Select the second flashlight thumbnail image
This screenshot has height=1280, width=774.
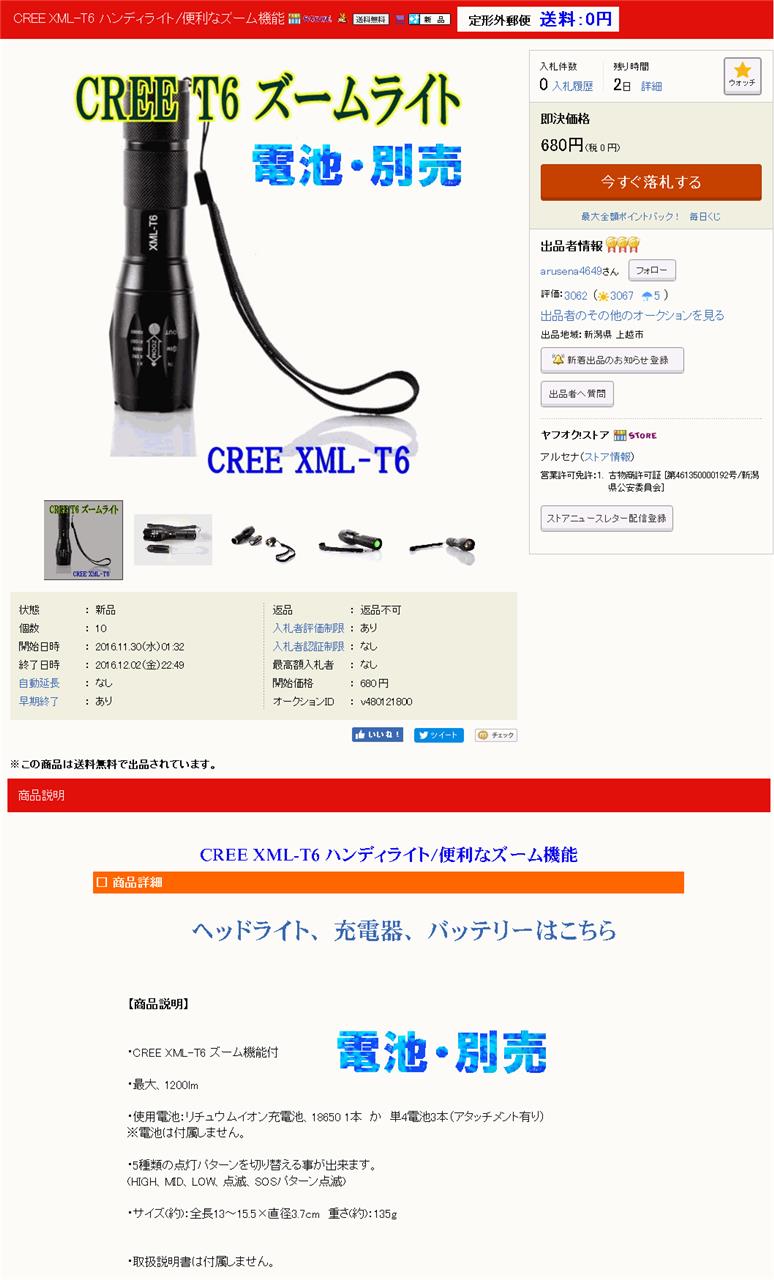point(173,540)
